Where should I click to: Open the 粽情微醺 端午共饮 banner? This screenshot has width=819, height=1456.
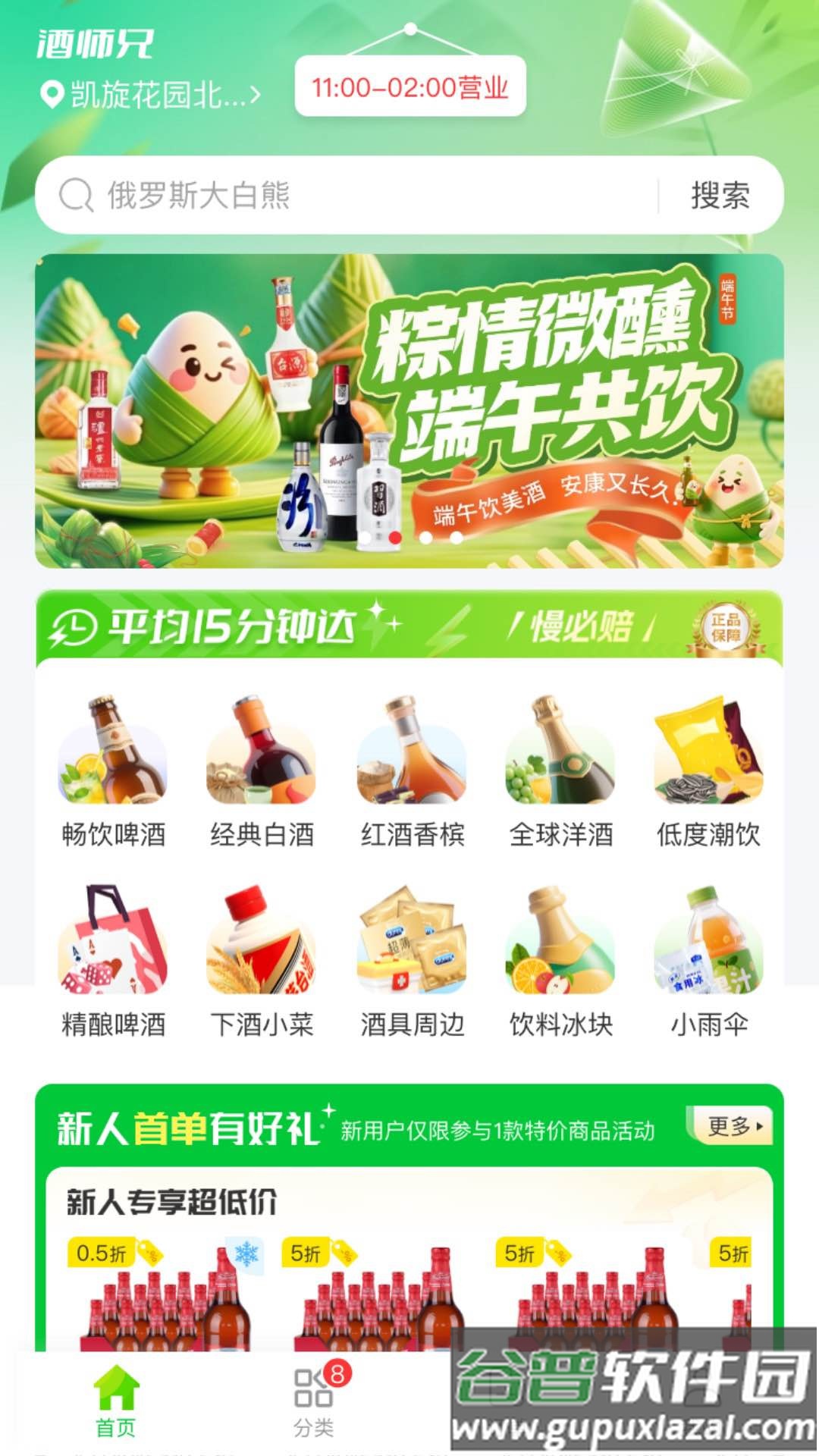[409, 411]
